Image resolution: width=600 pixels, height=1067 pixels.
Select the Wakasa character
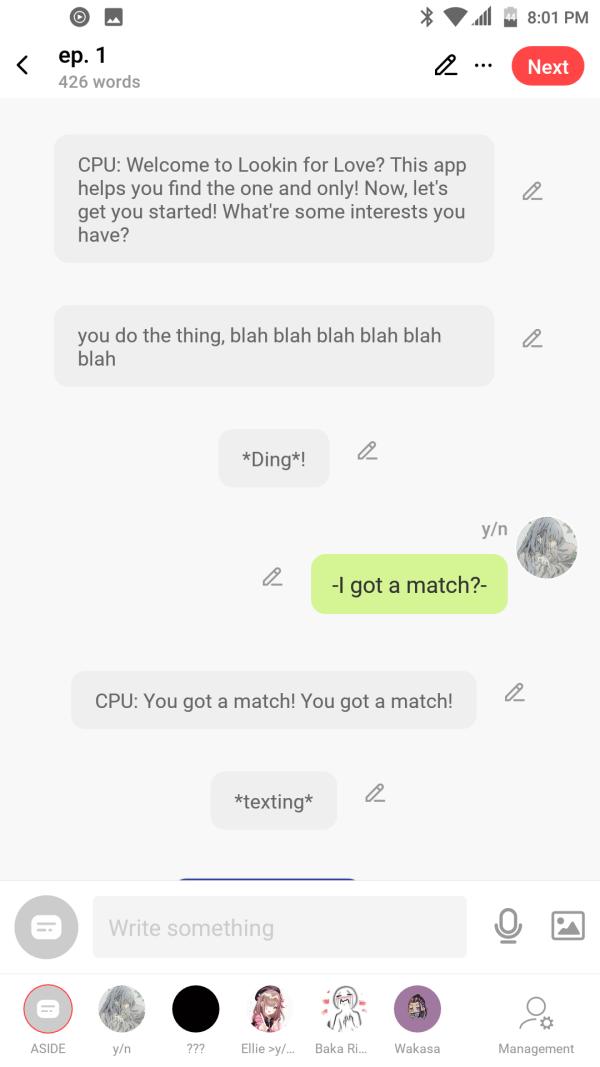click(x=417, y=1010)
